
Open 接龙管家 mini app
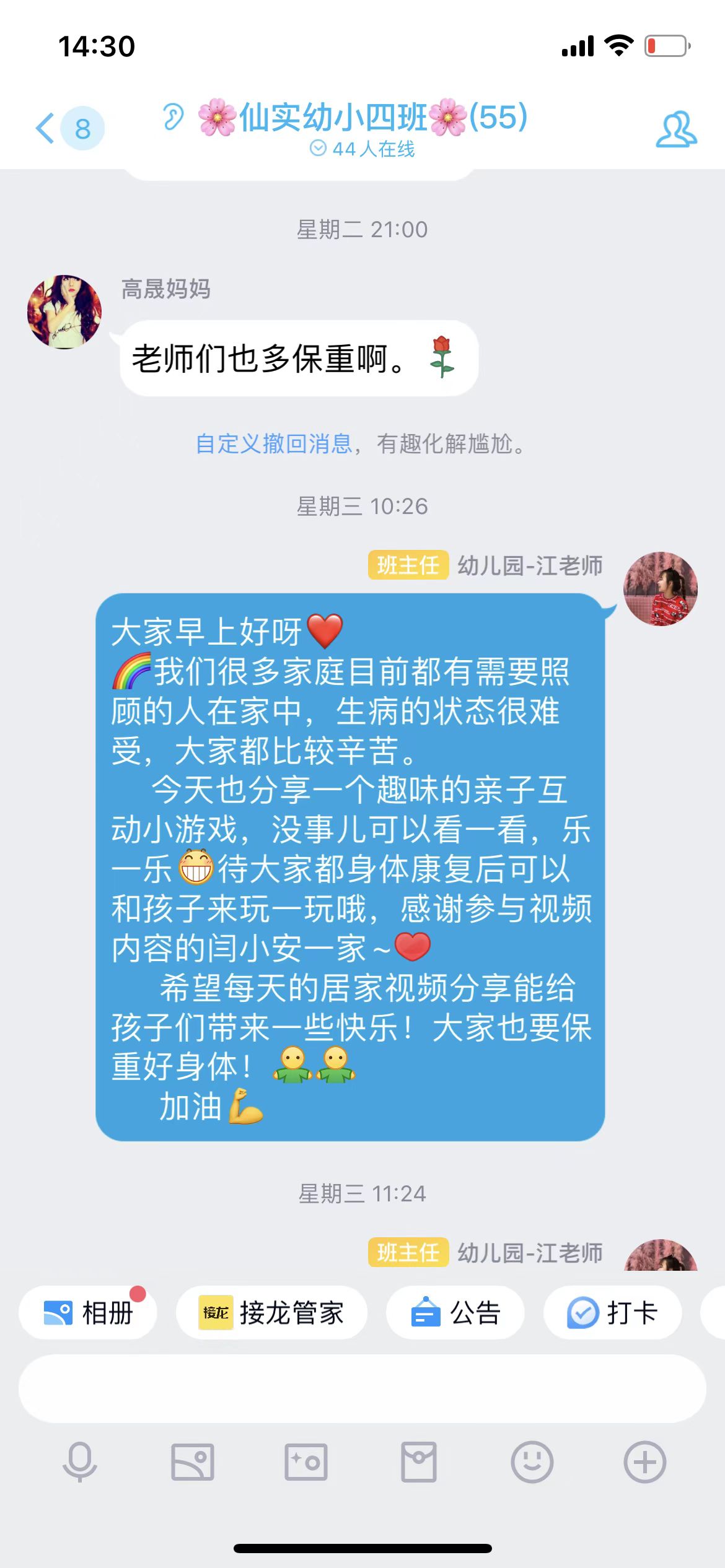(272, 1312)
